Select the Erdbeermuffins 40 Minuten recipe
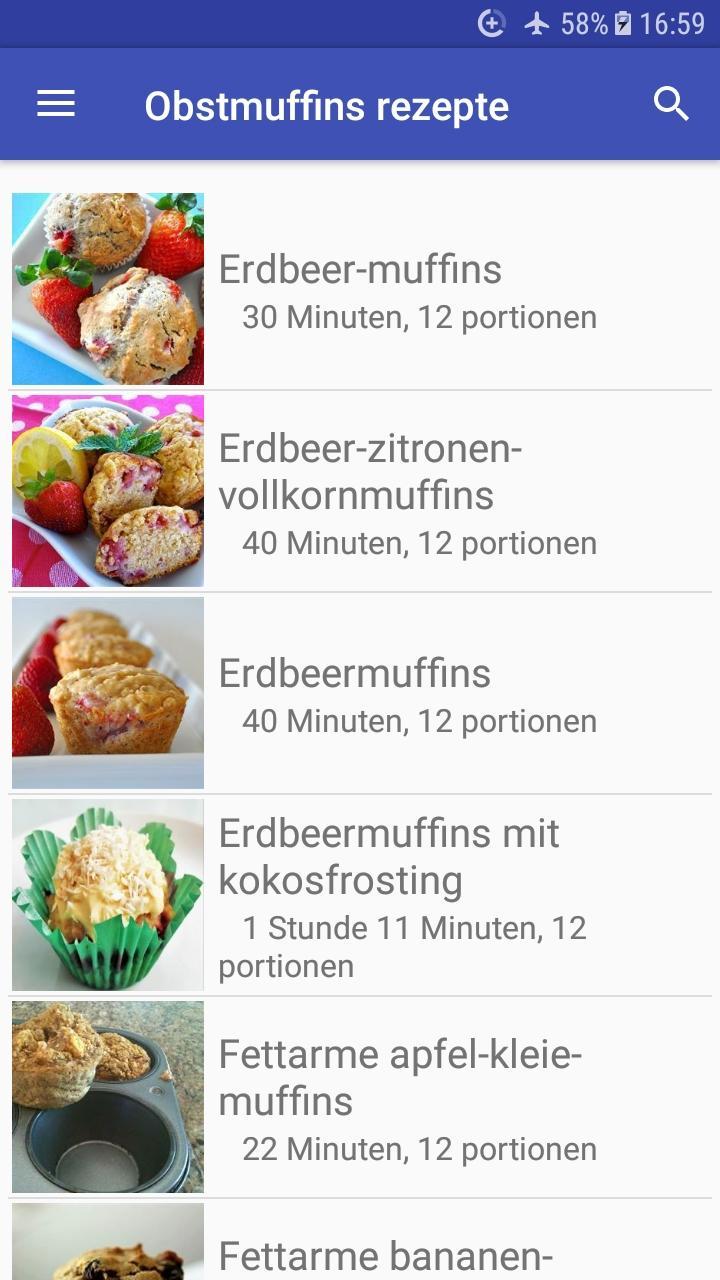Viewport: 720px width, 1280px height. [360, 693]
